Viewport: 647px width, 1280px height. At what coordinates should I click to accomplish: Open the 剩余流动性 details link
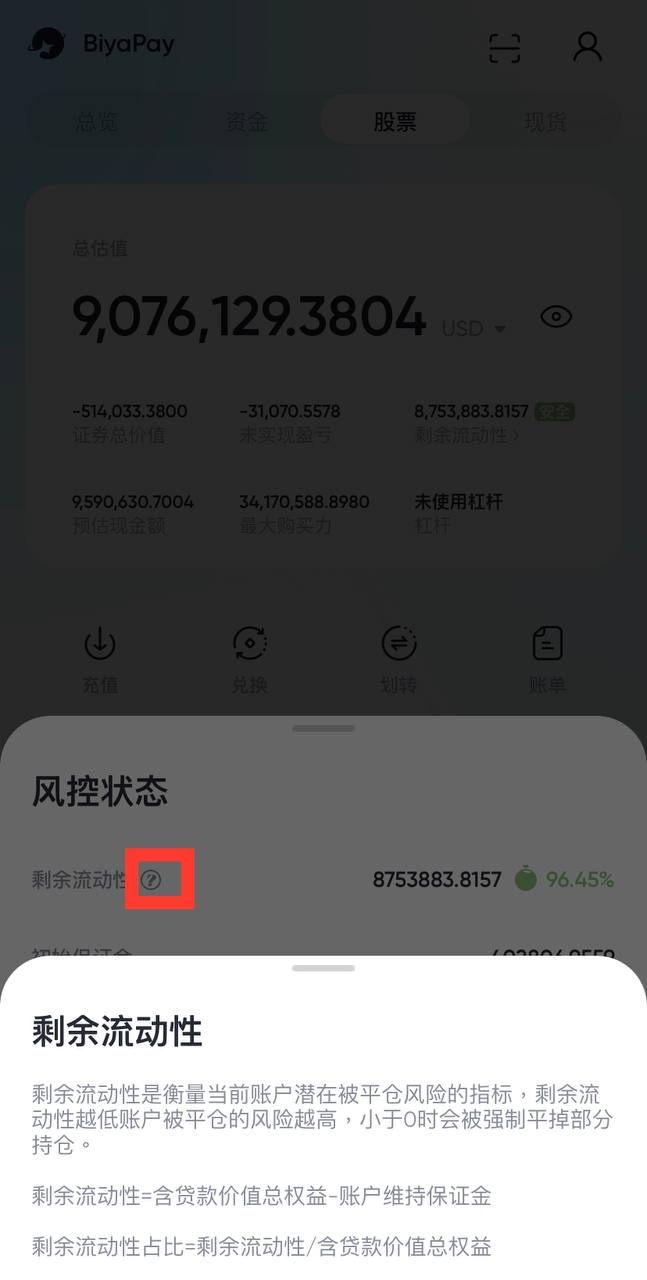467,436
